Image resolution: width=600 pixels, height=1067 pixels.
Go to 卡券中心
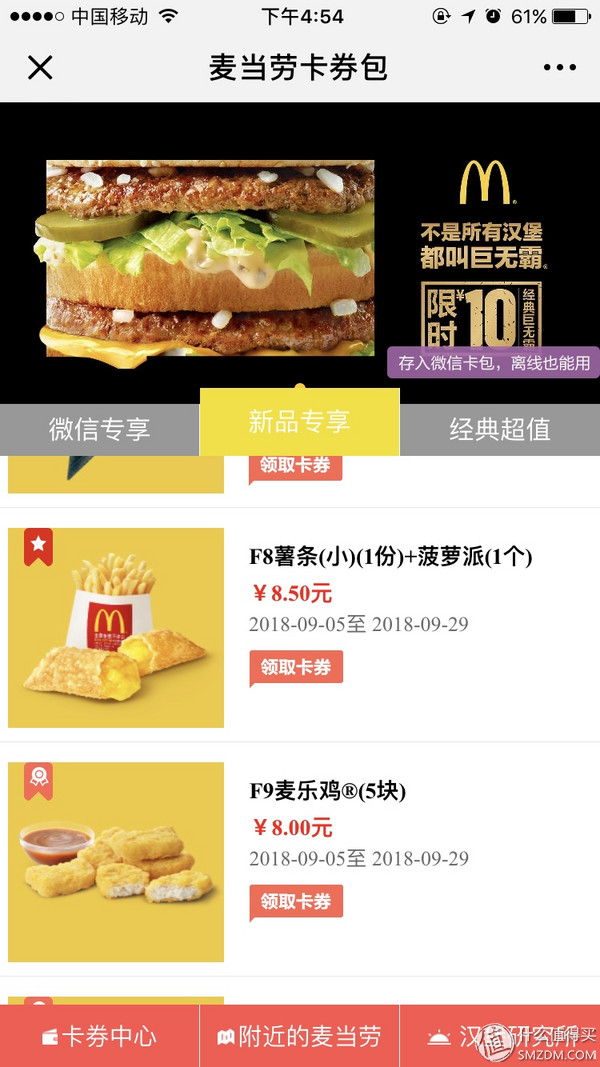99,1037
